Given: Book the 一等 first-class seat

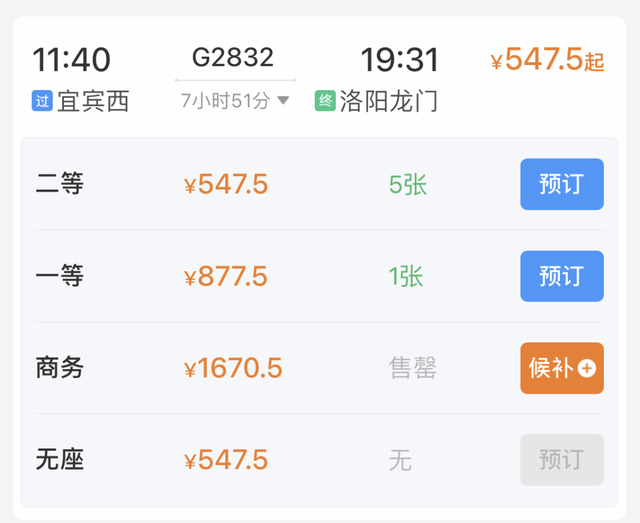Looking at the screenshot, I should pos(562,276).
